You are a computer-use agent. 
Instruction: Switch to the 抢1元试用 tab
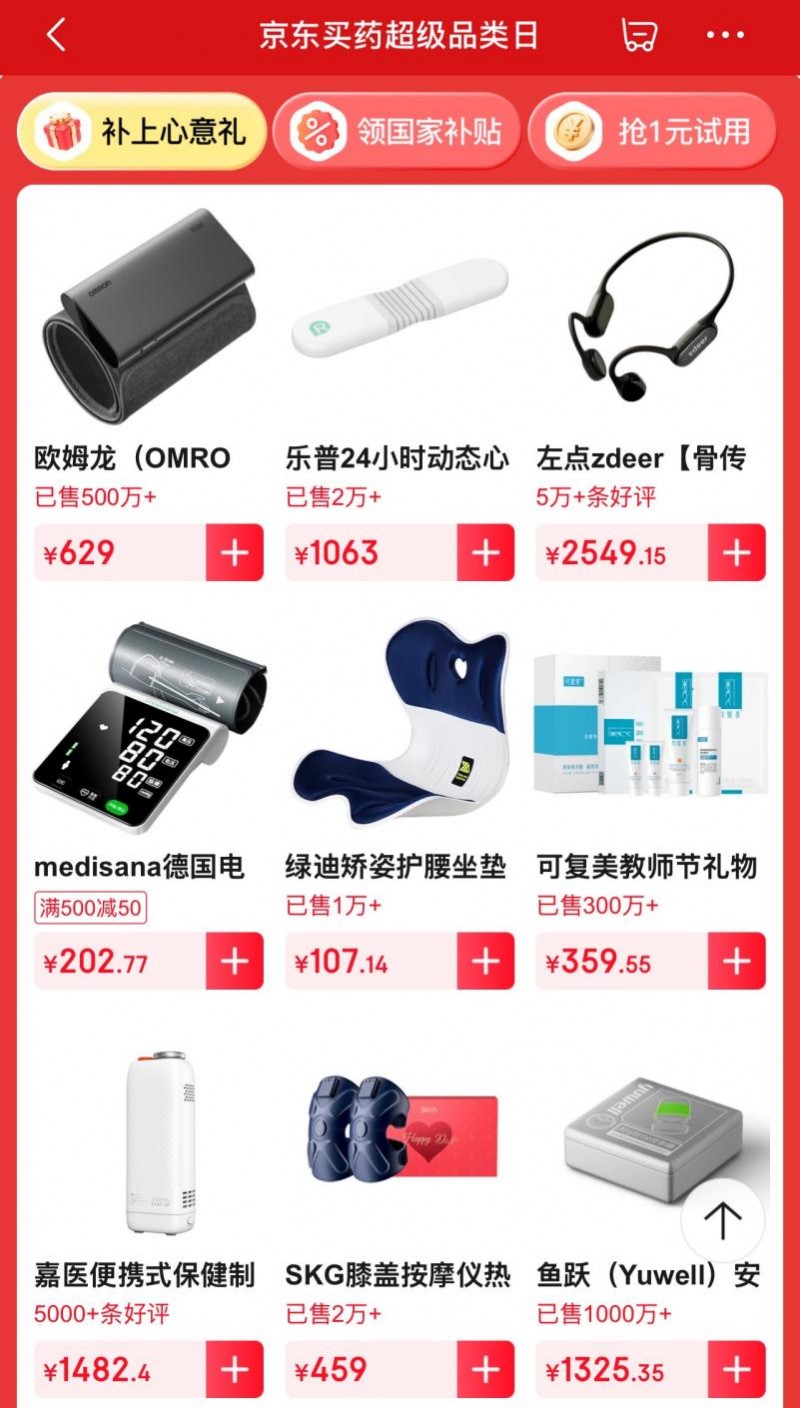coord(652,131)
